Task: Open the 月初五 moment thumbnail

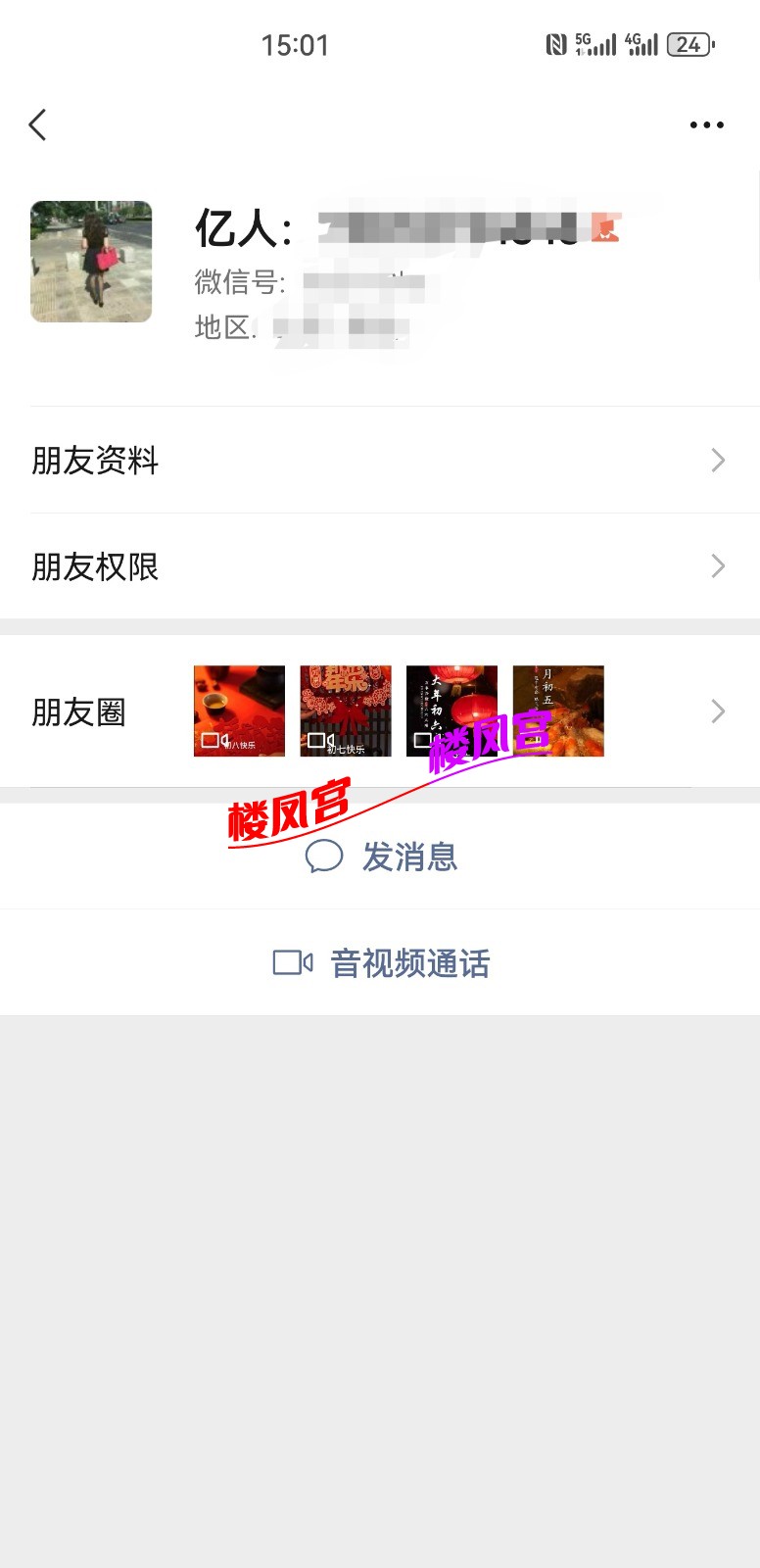Action: point(558,710)
